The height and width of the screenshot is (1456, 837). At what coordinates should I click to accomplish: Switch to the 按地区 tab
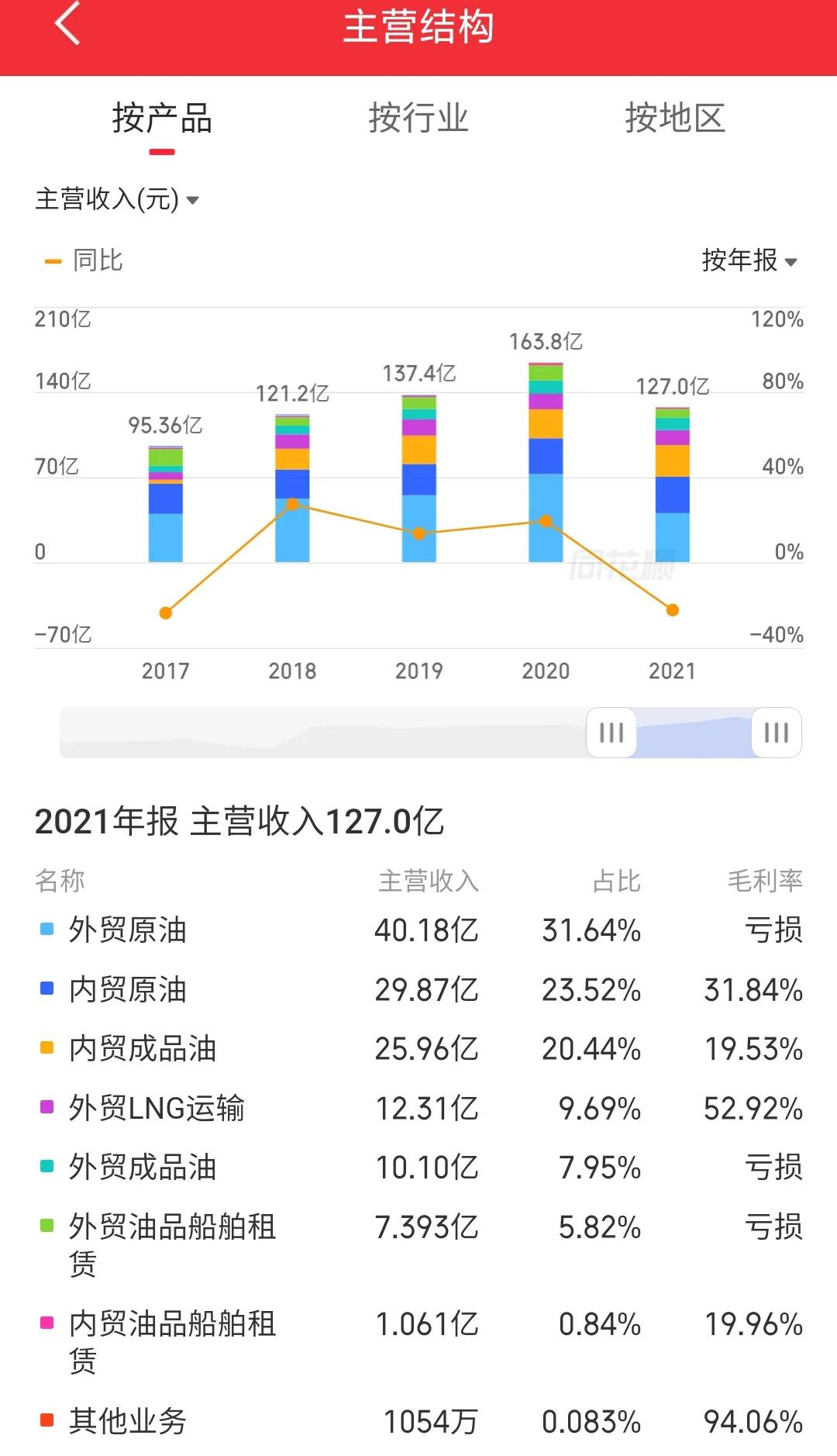point(677,118)
